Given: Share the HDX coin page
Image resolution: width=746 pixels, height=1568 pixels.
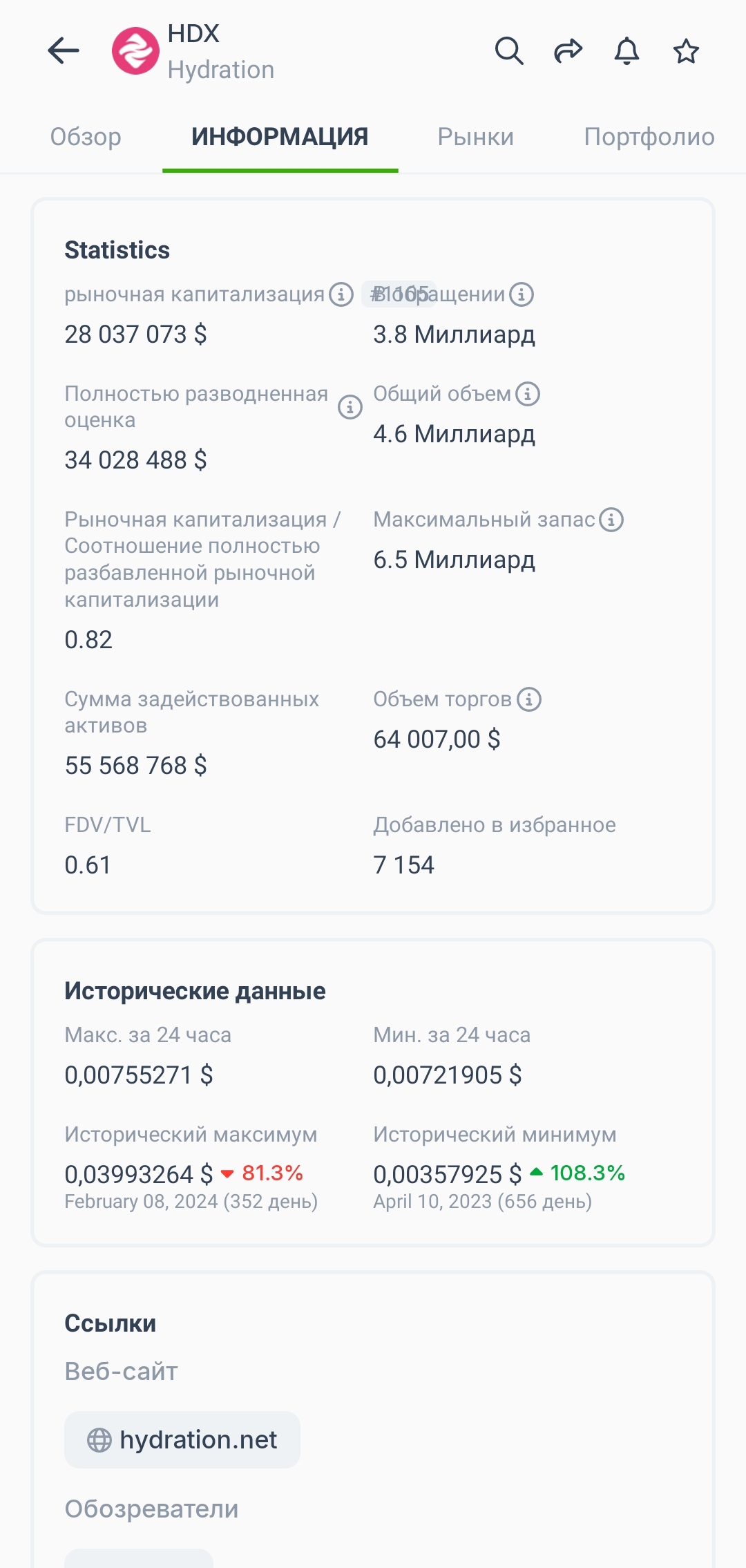Looking at the screenshot, I should coord(568,51).
